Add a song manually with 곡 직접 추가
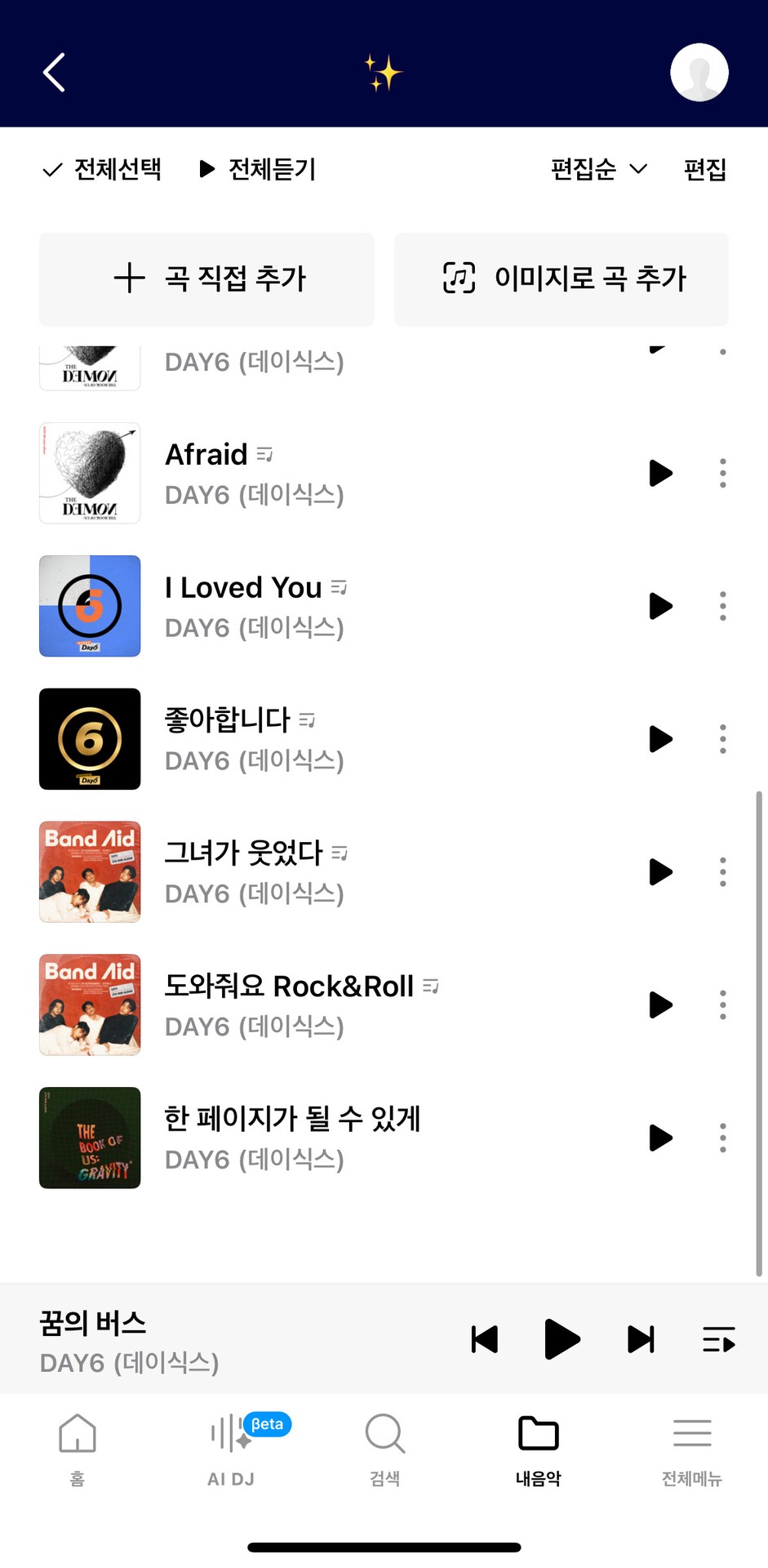This screenshot has height=1568, width=768. 206,279
